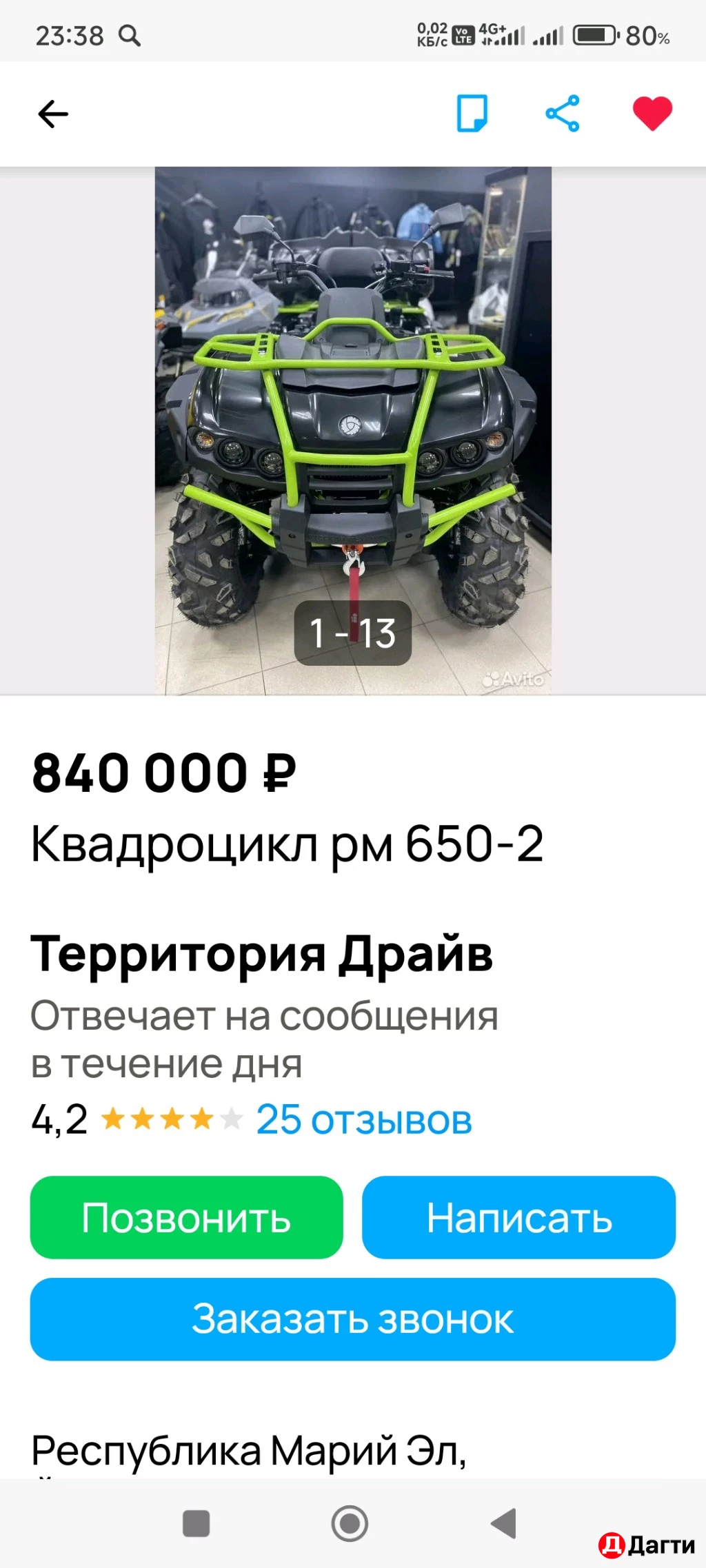Tap the Avito watermark on the photo

(513, 680)
